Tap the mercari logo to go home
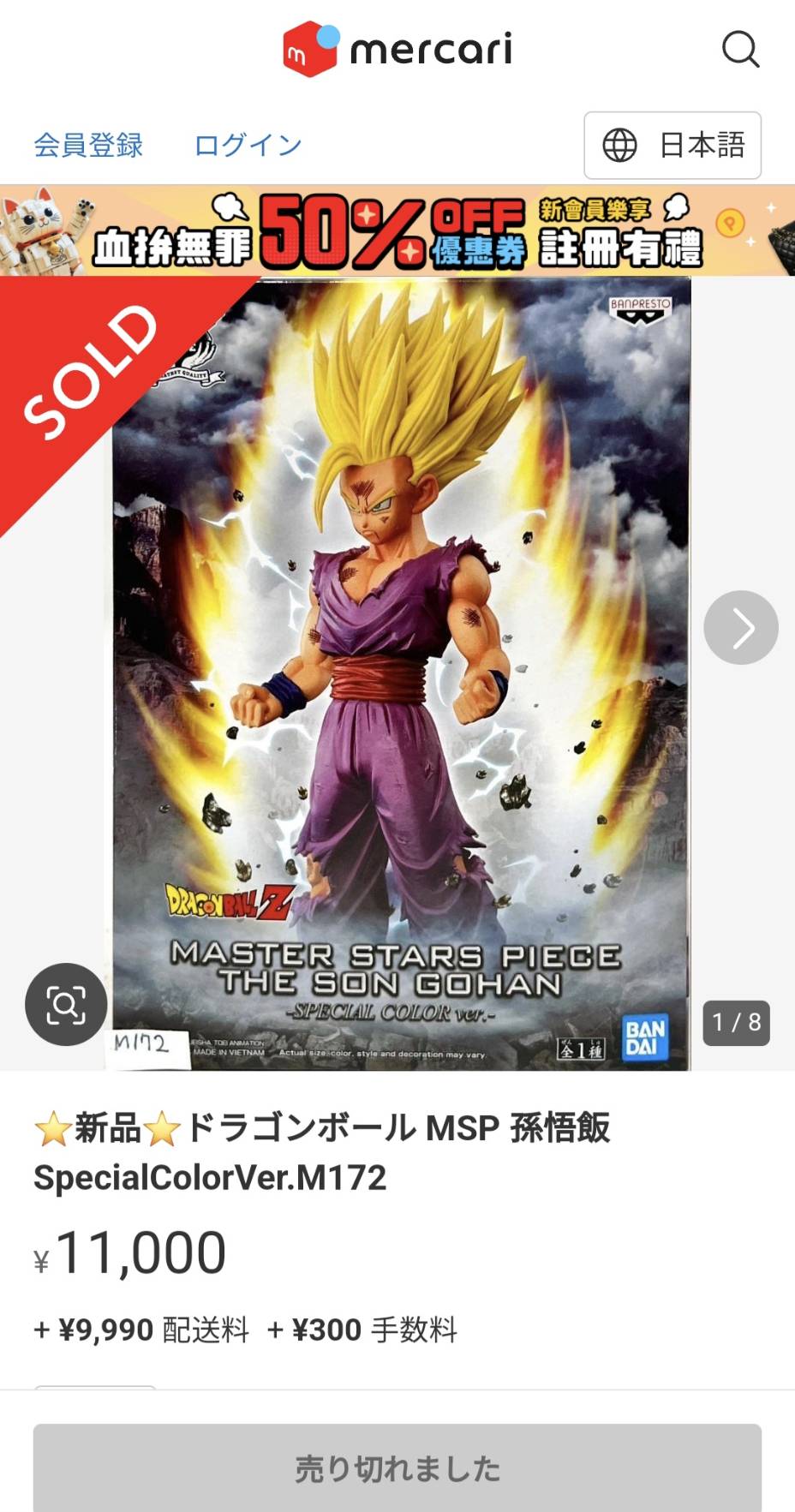Viewport: 795px width, 1512px height. coord(397,49)
